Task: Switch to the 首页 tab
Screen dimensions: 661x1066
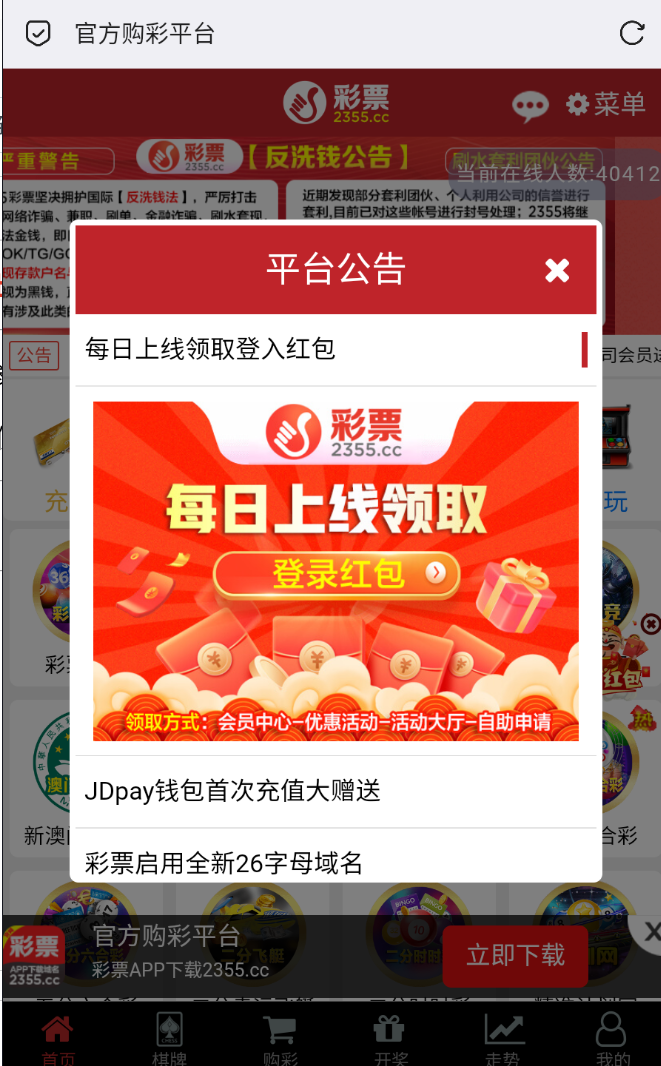Action: tap(57, 1040)
